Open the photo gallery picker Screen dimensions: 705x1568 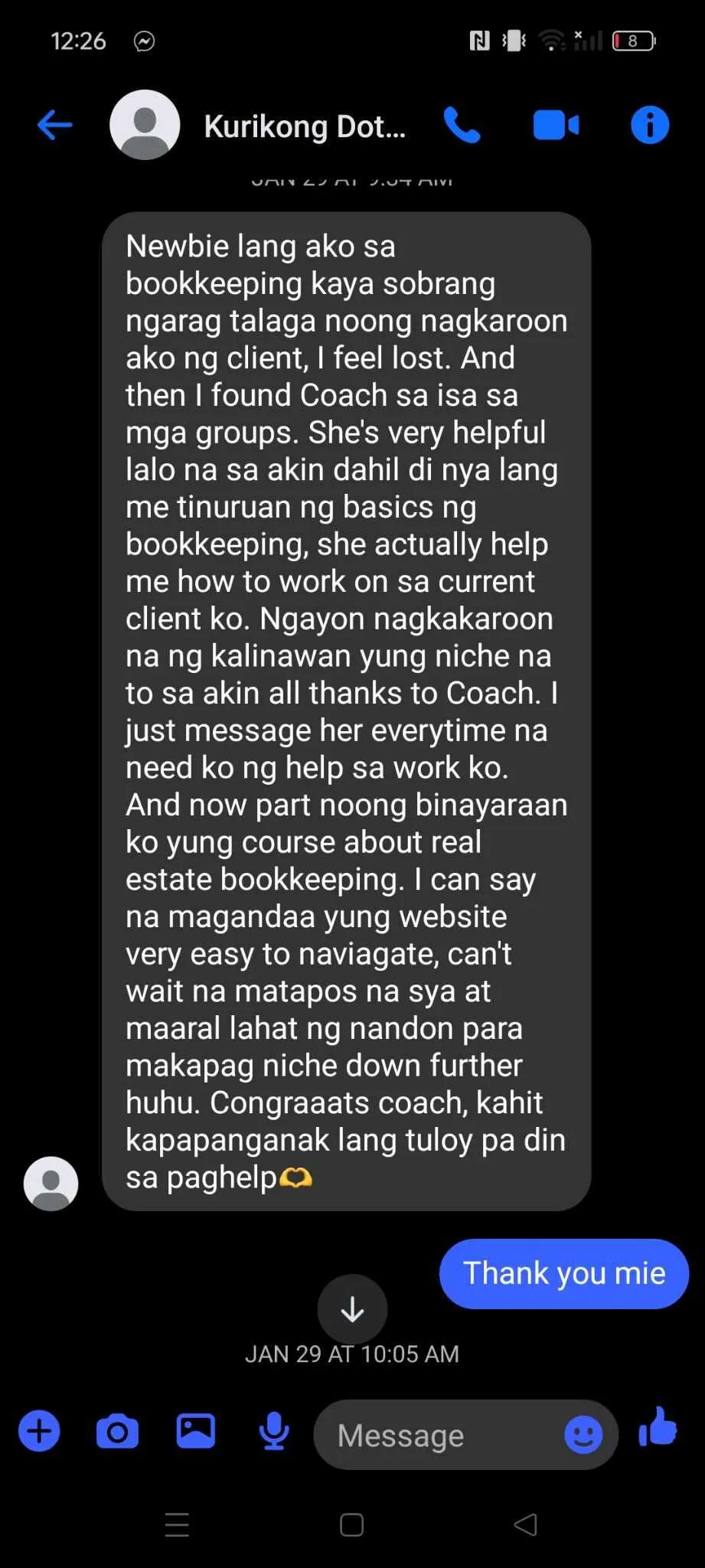[x=196, y=1431]
